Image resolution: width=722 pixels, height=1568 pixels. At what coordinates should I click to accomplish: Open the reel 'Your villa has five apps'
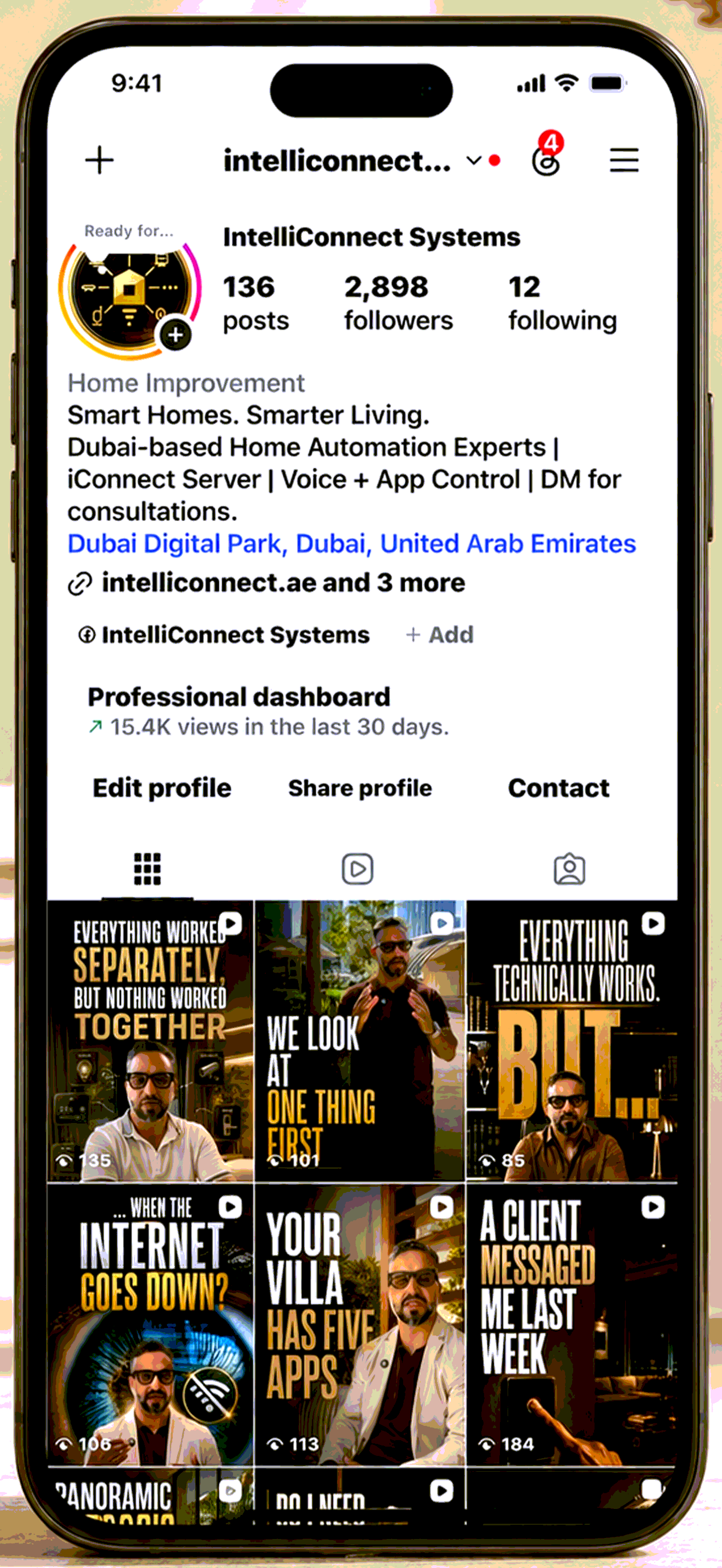point(360,1325)
